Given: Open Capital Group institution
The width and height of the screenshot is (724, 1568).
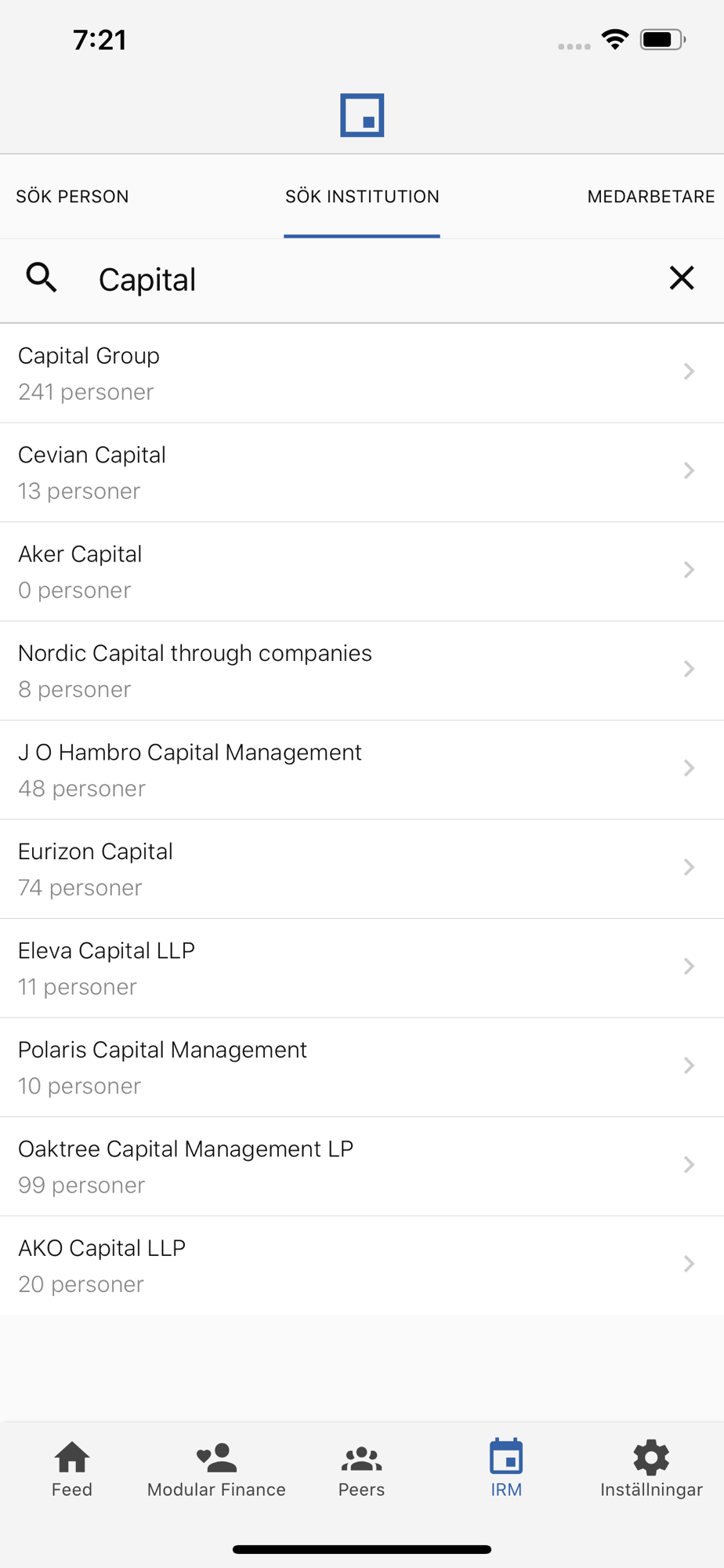Looking at the screenshot, I should click(x=362, y=373).
